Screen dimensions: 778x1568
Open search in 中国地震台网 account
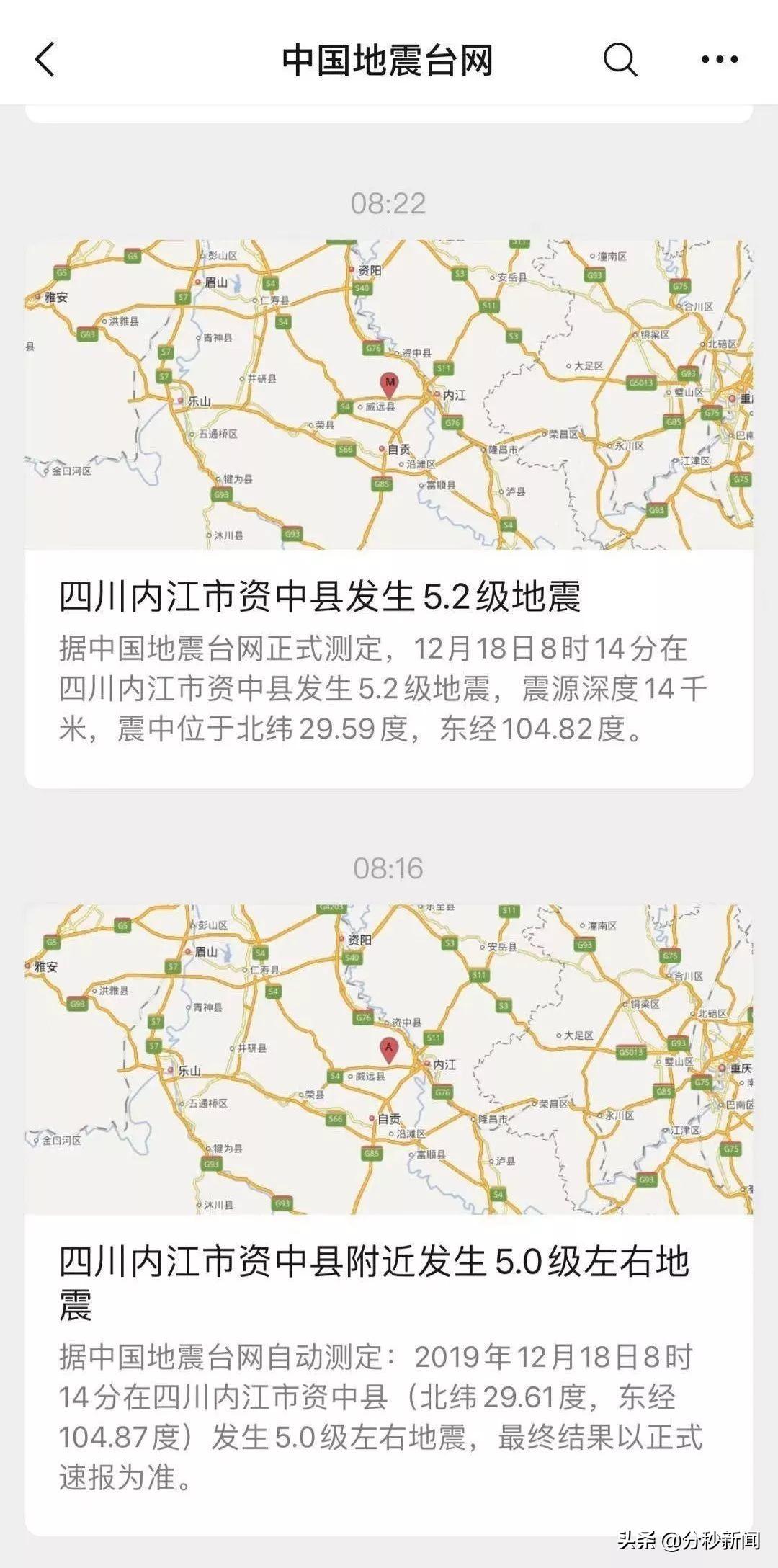[x=620, y=60]
